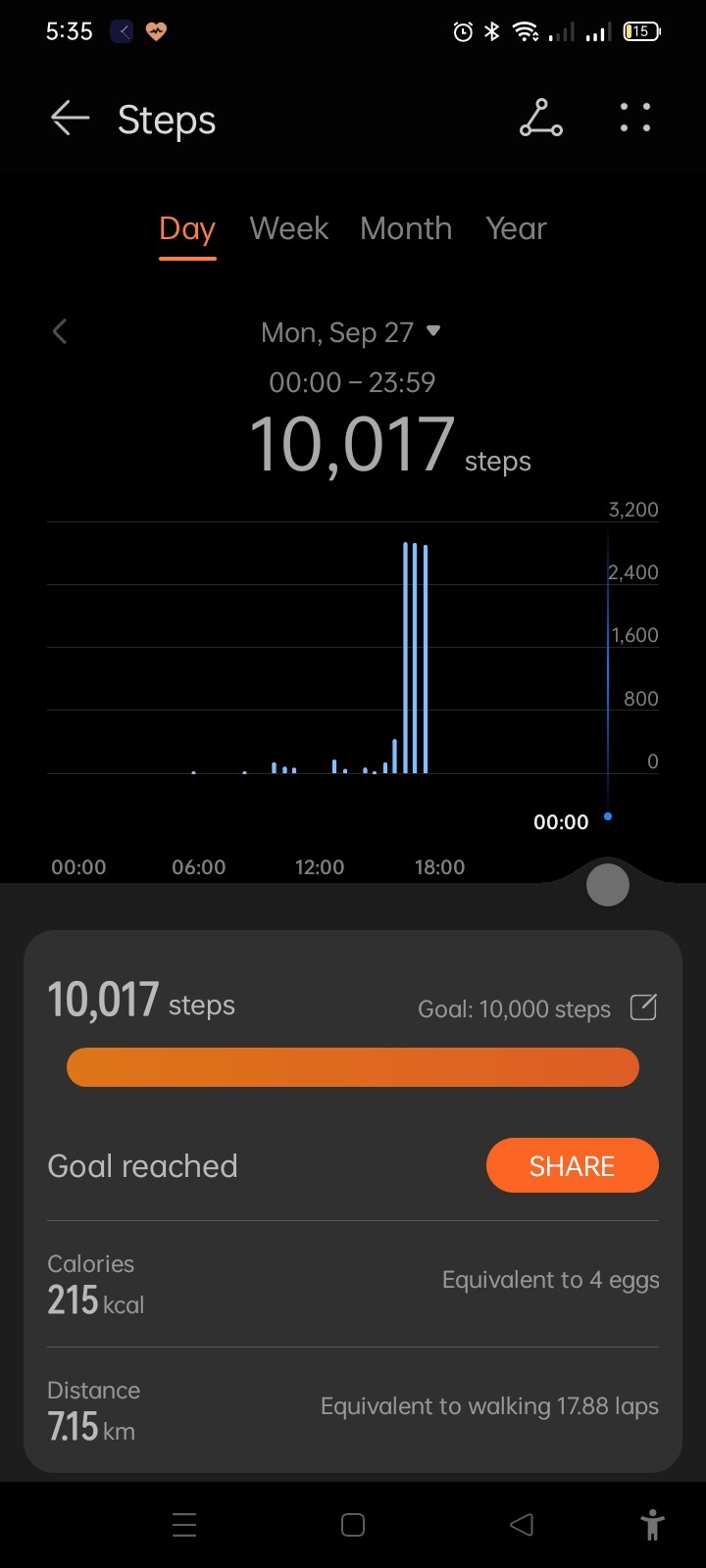Edit the 10,000 steps goal
Image resolution: width=706 pixels, height=1568 pixels.
click(643, 1006)
